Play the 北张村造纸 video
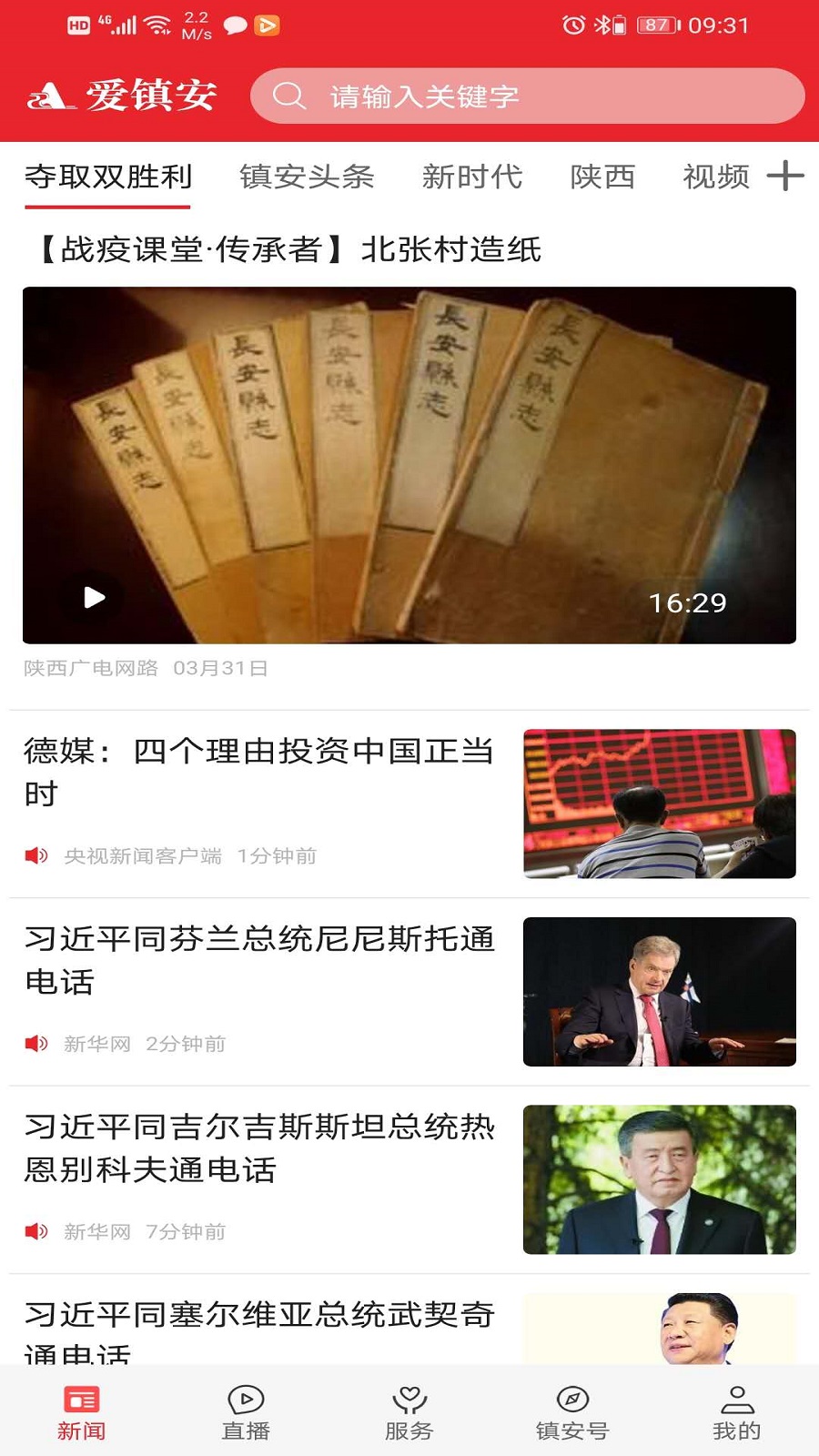Image resolution: width=819 pixels, height=1456 pixels. [x=94, y=596]
